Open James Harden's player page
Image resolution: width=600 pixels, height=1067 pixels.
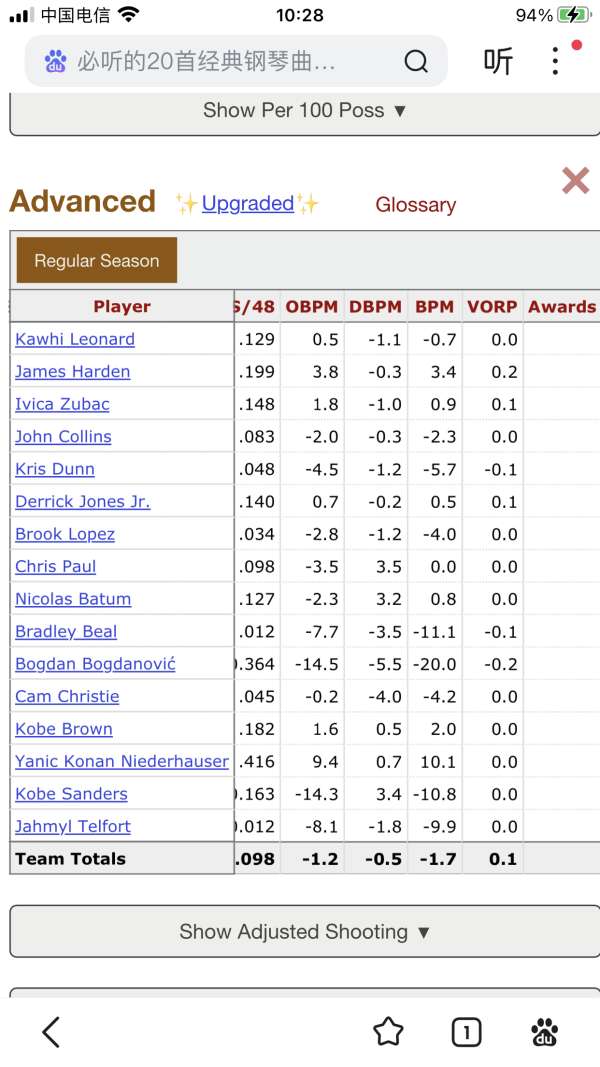point(72,372)
